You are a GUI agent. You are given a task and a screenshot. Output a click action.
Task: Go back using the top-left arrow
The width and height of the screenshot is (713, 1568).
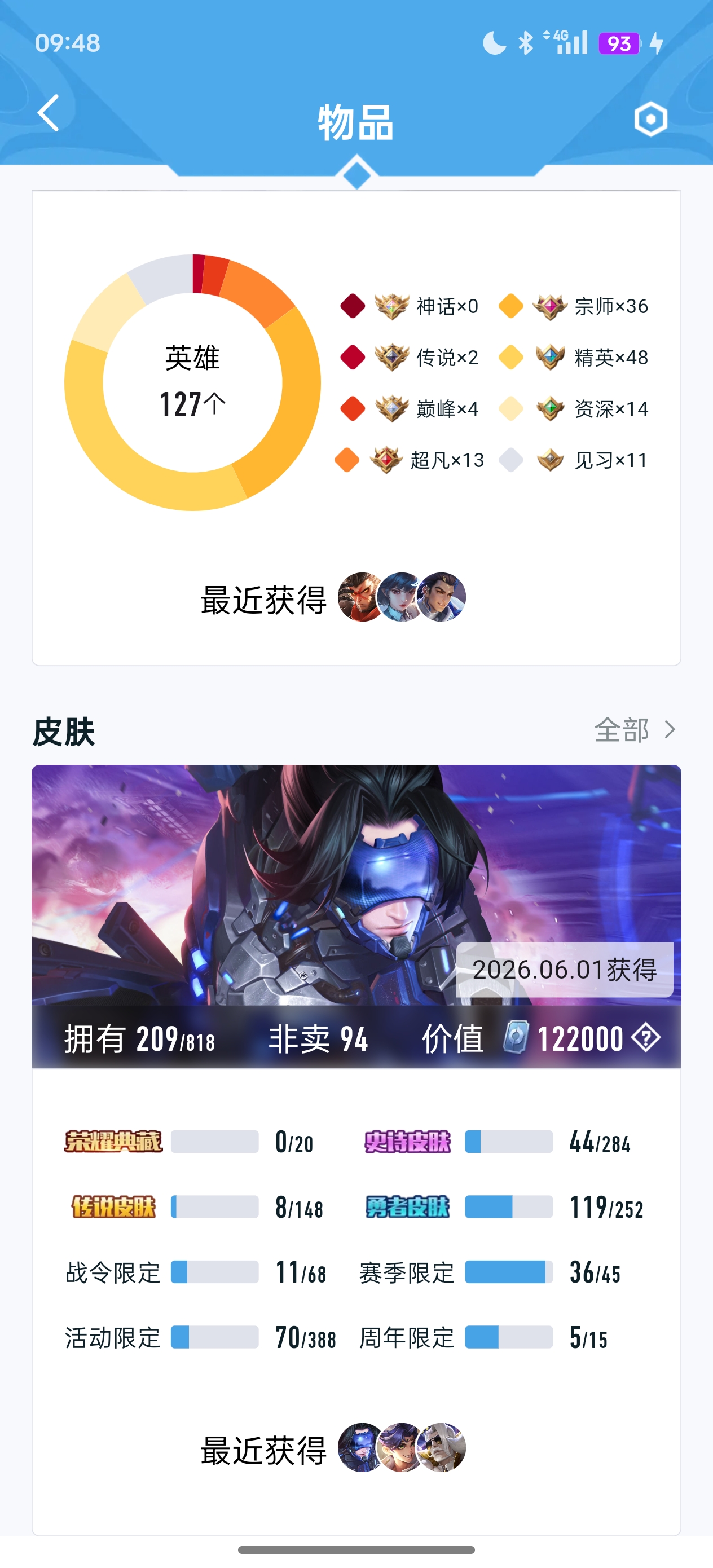coord(48,113)
